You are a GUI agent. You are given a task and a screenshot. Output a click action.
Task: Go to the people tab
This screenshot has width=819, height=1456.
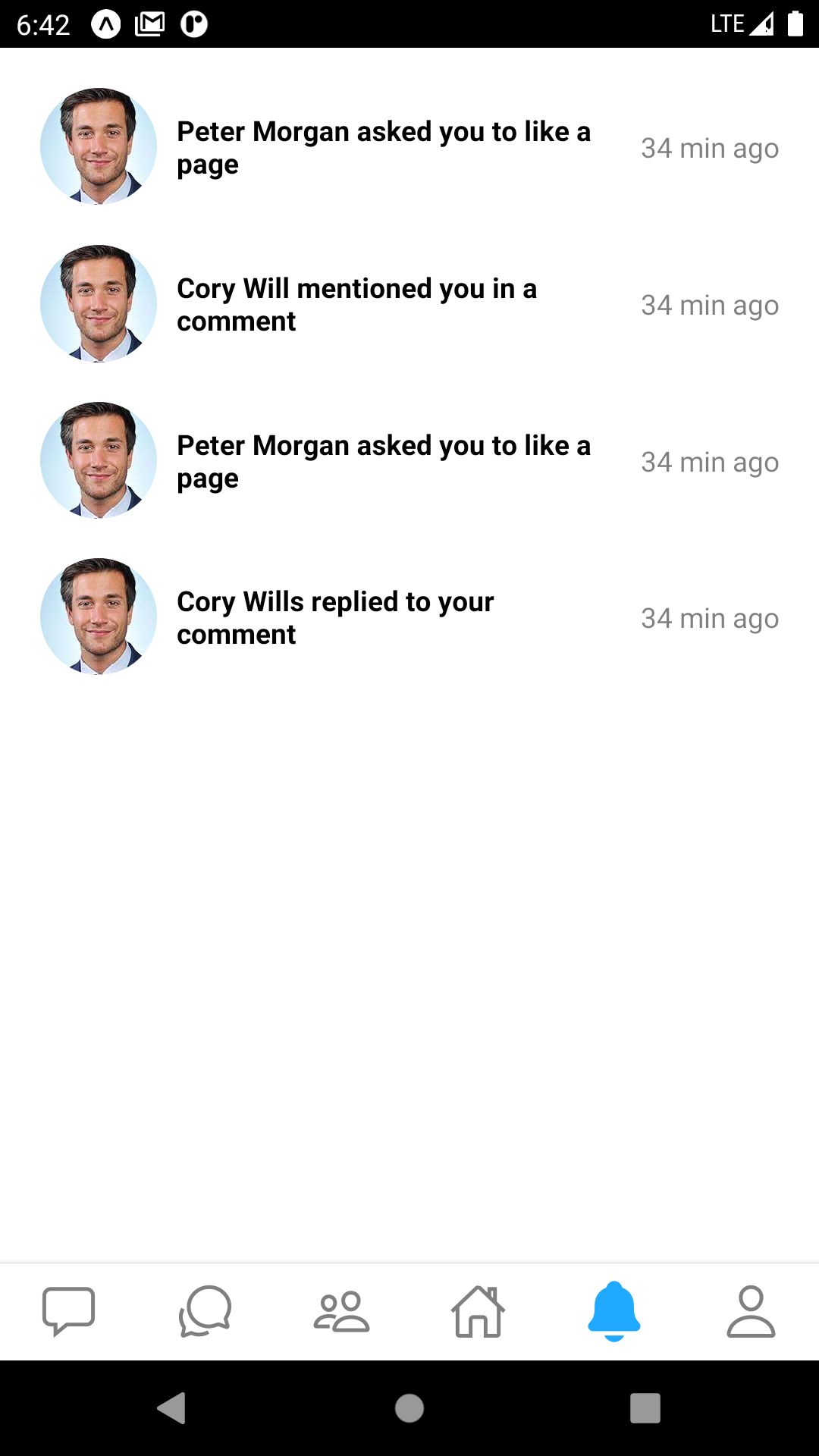(x=341, y=1311)
